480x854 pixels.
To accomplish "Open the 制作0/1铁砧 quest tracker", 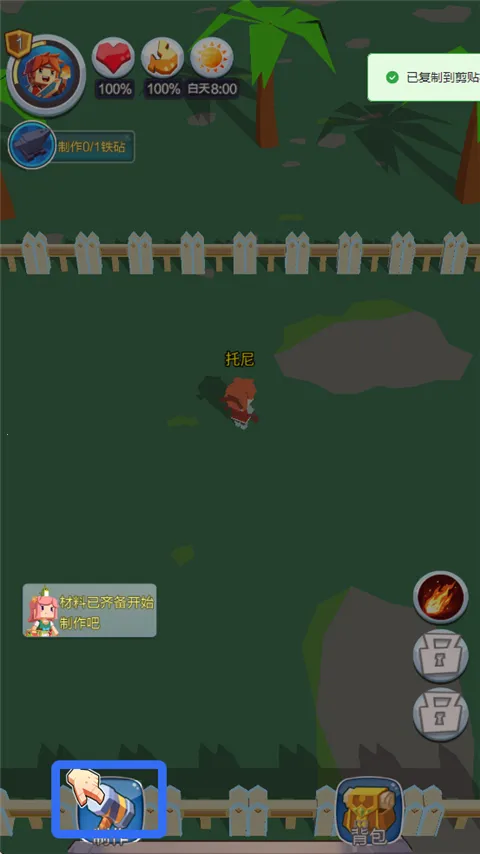I will [x=71, y=146].
